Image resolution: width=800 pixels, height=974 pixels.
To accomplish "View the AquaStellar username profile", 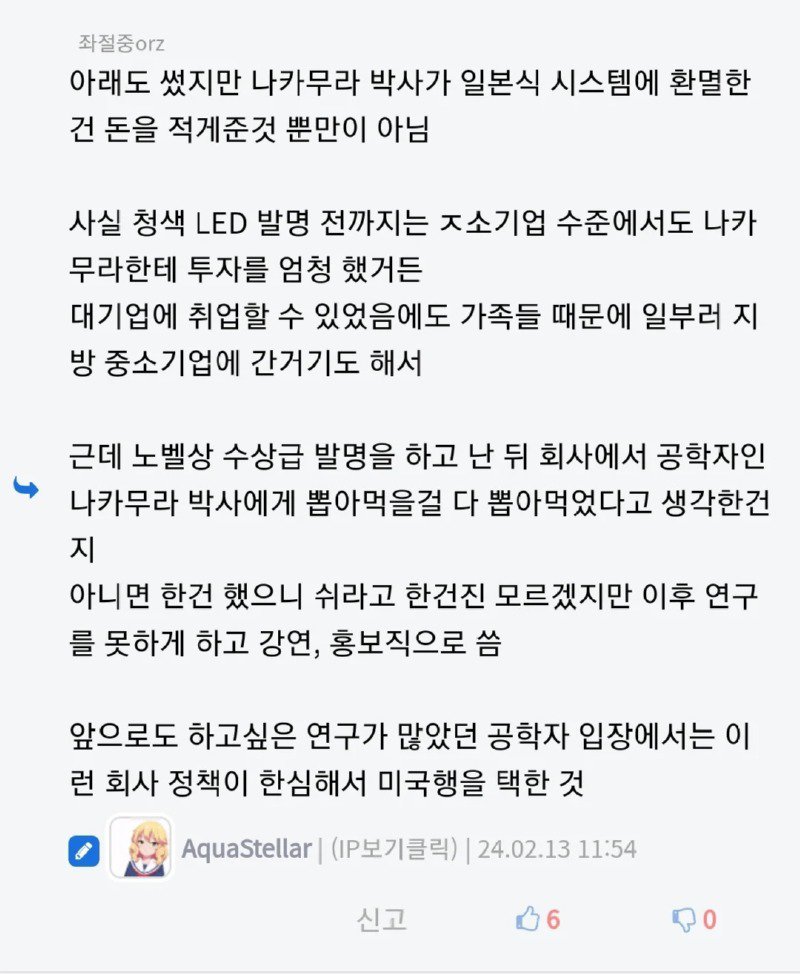I will 246,849.
